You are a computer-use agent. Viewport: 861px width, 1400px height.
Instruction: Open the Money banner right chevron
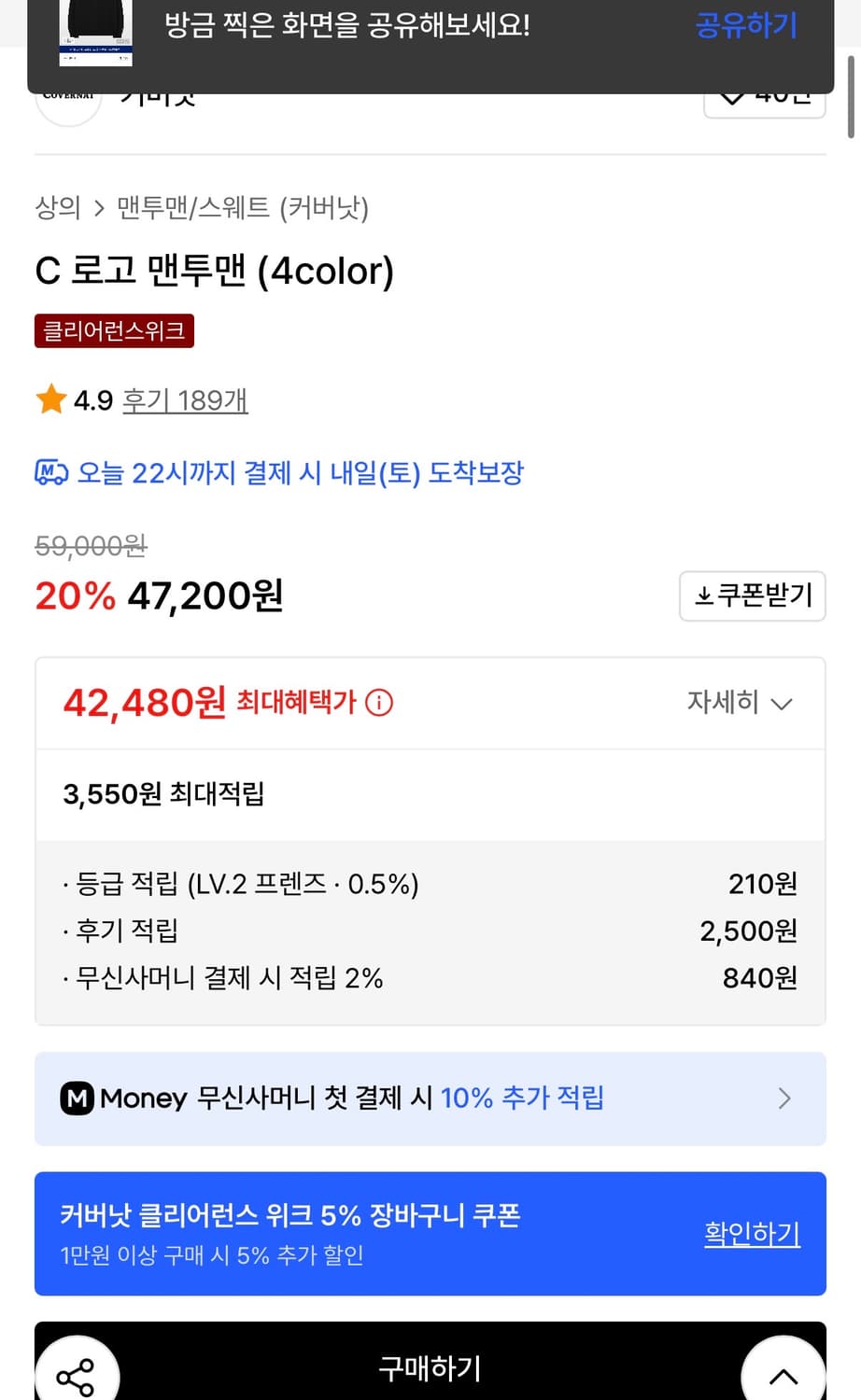(x=784, y=1099)
